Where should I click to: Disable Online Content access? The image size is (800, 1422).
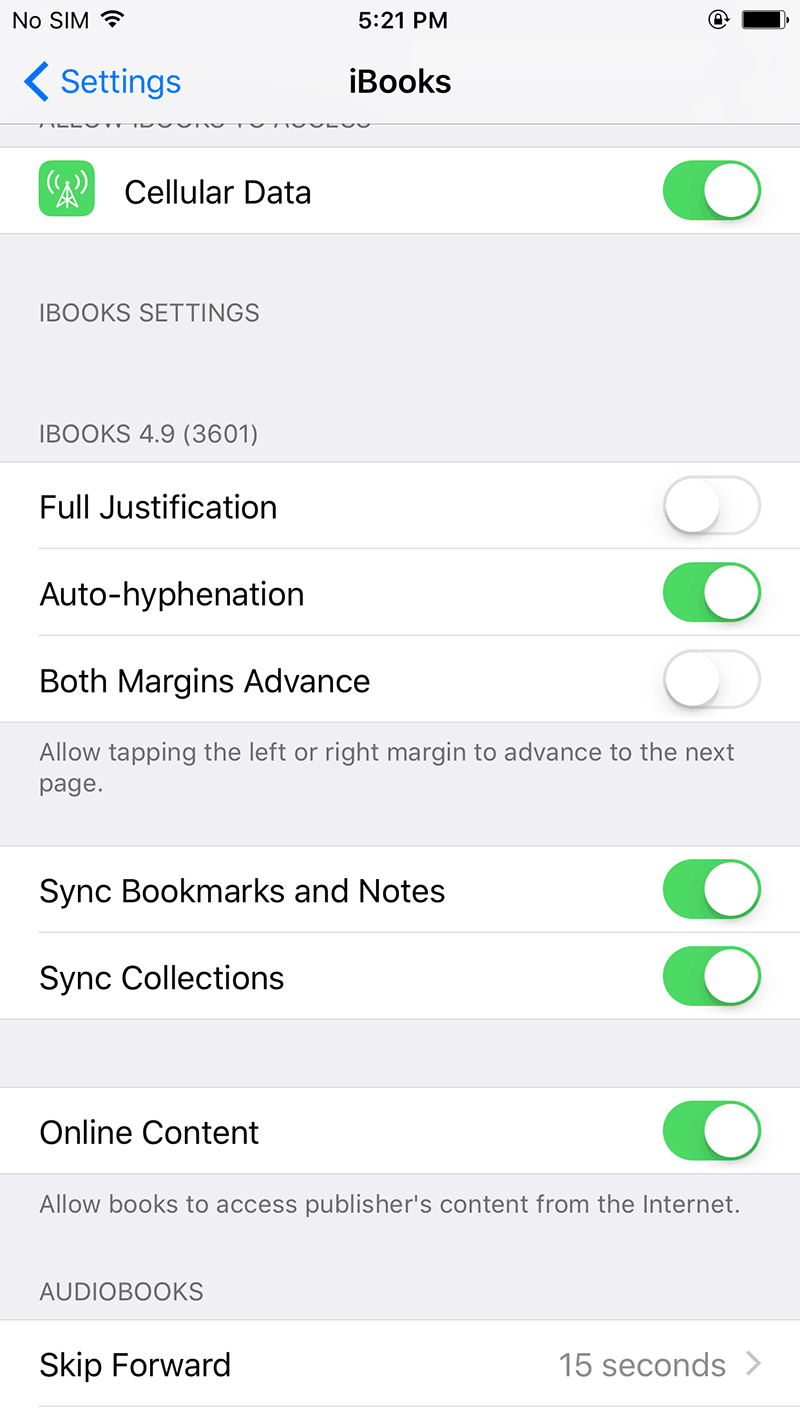click(711, 1131)
